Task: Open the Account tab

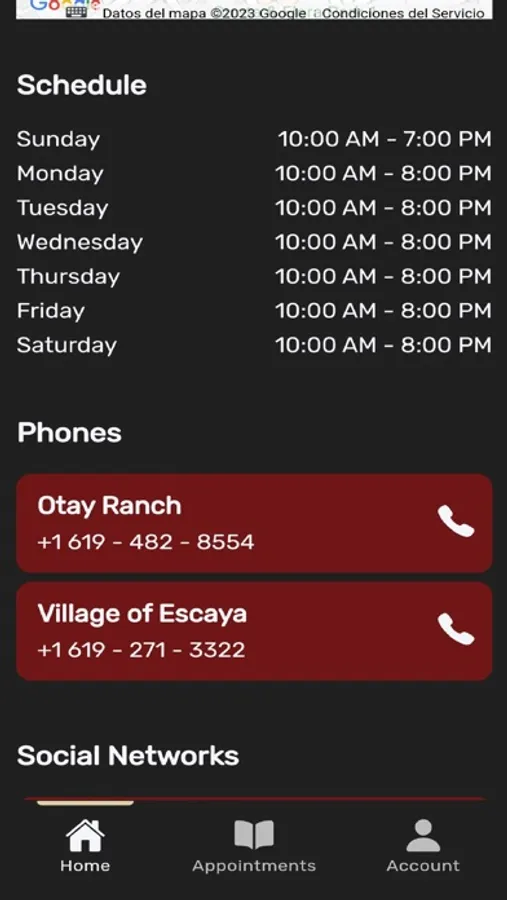Action: point(423,846)
